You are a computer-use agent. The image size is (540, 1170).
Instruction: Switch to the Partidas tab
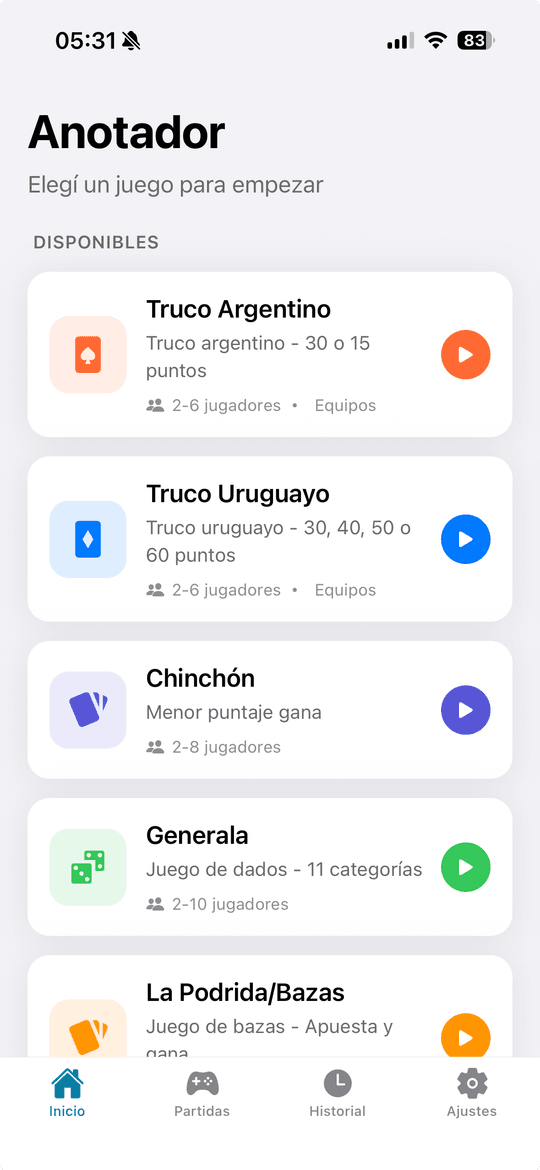[202, 1093]
